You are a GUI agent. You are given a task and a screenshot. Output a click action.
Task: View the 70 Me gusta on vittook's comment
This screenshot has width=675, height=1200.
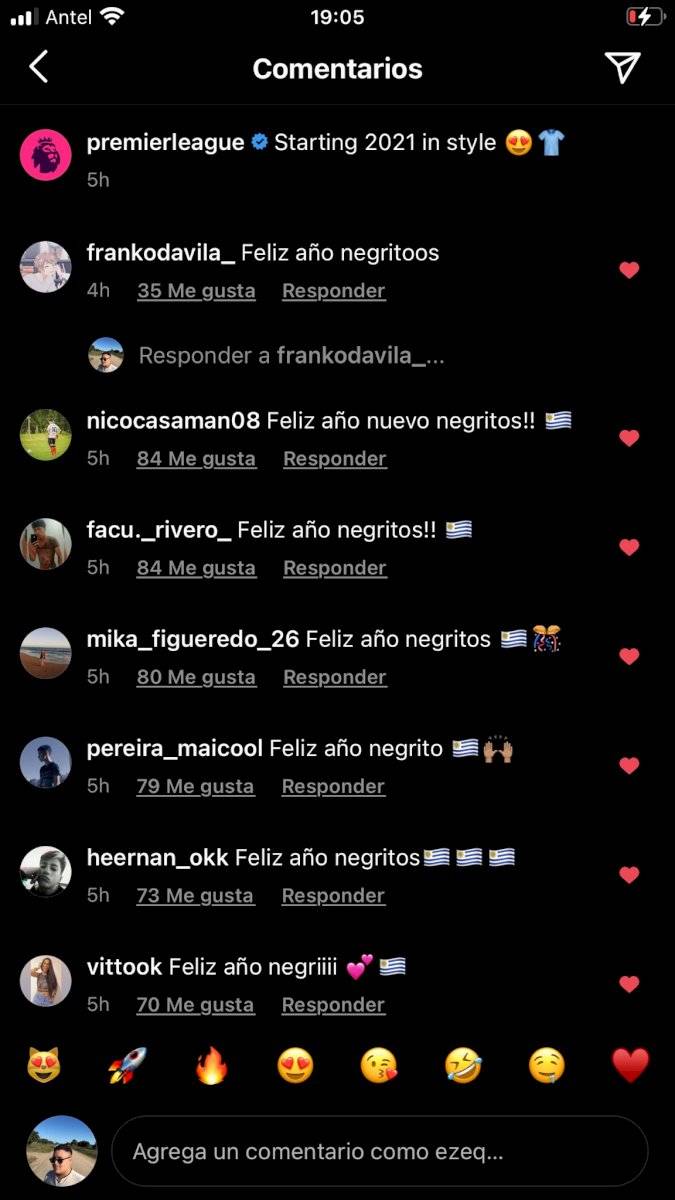click(195, 1005)
